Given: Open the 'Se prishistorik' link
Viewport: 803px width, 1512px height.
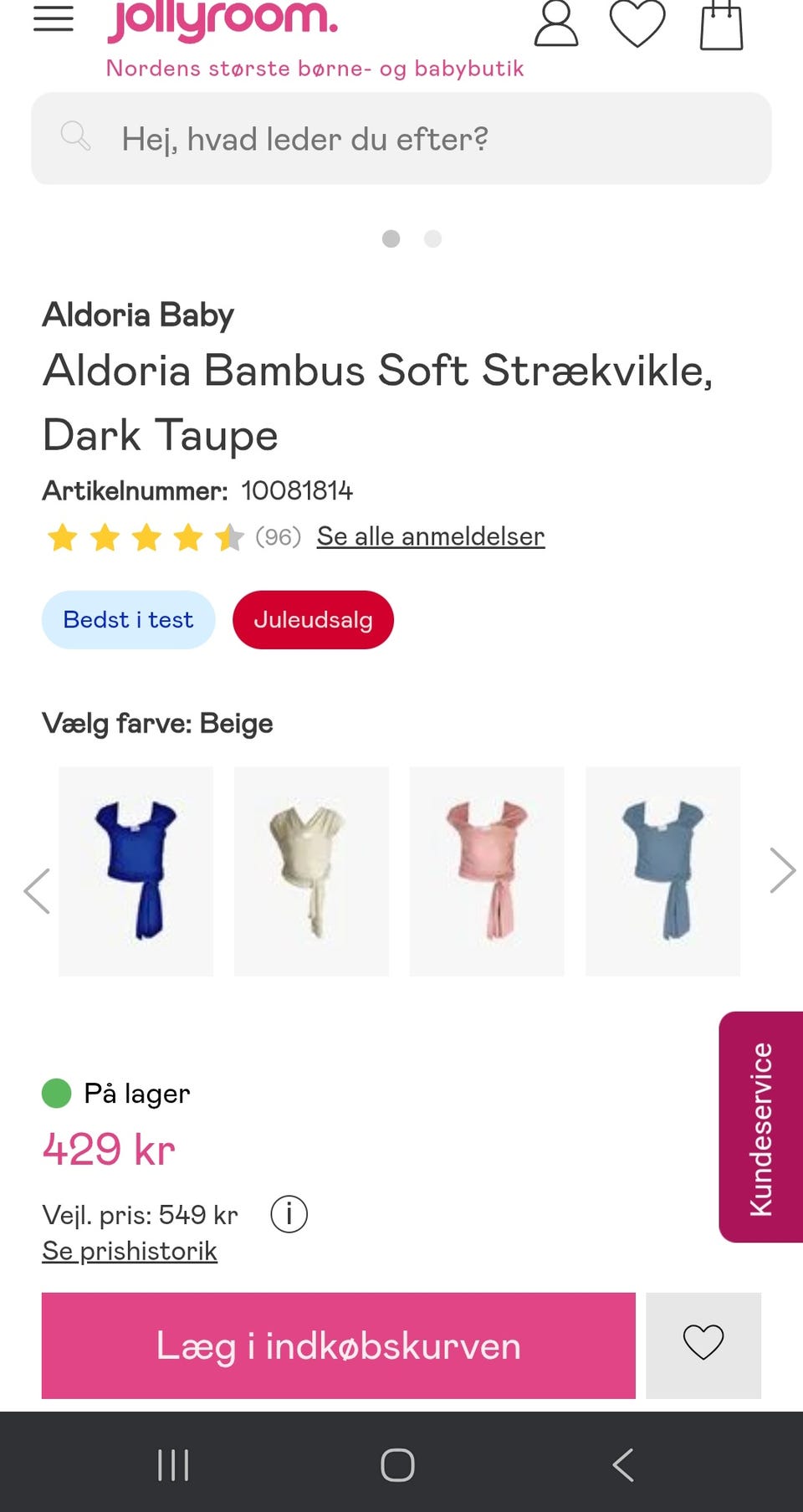Looking at the screenshot, I should [130, 1250].
